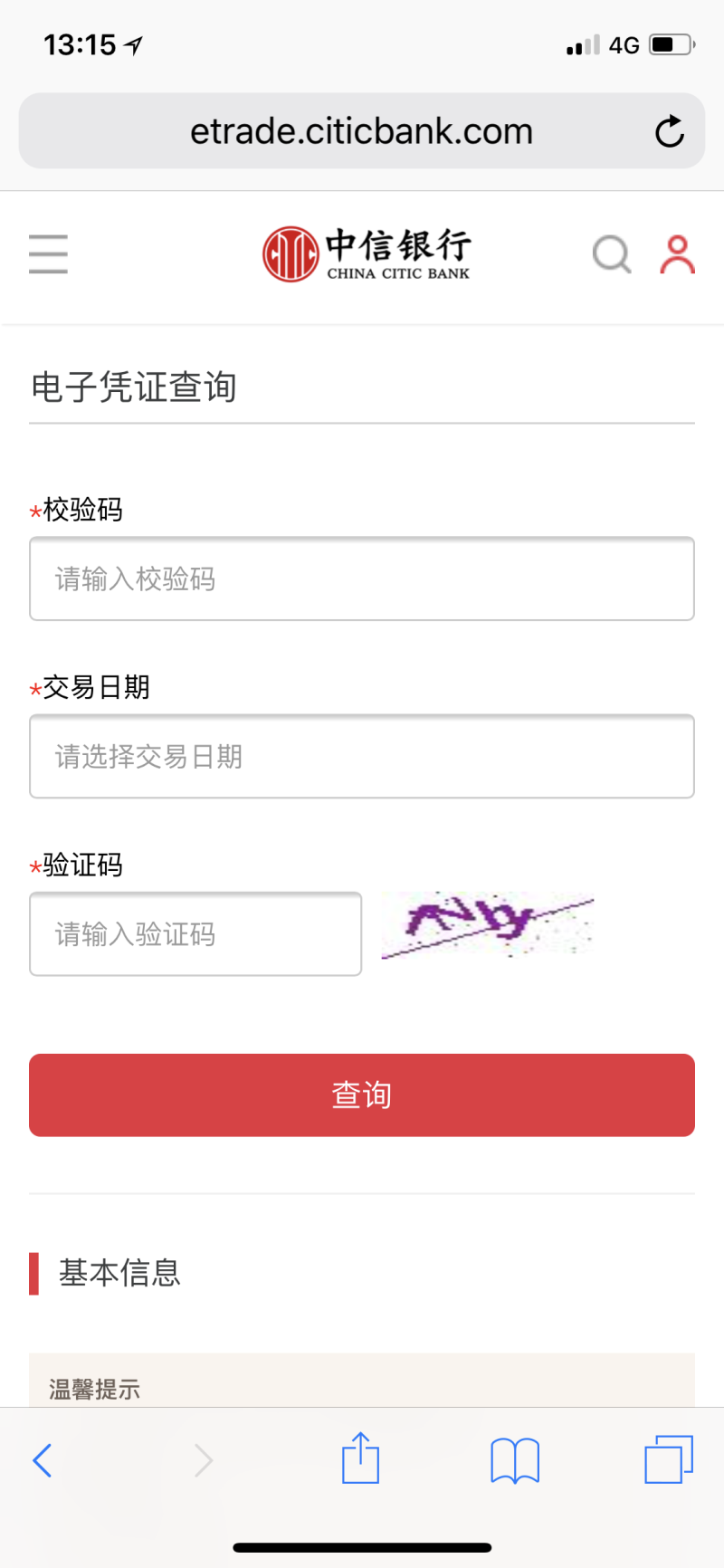Focus the 验证码 input field

[x=195, y=933]
